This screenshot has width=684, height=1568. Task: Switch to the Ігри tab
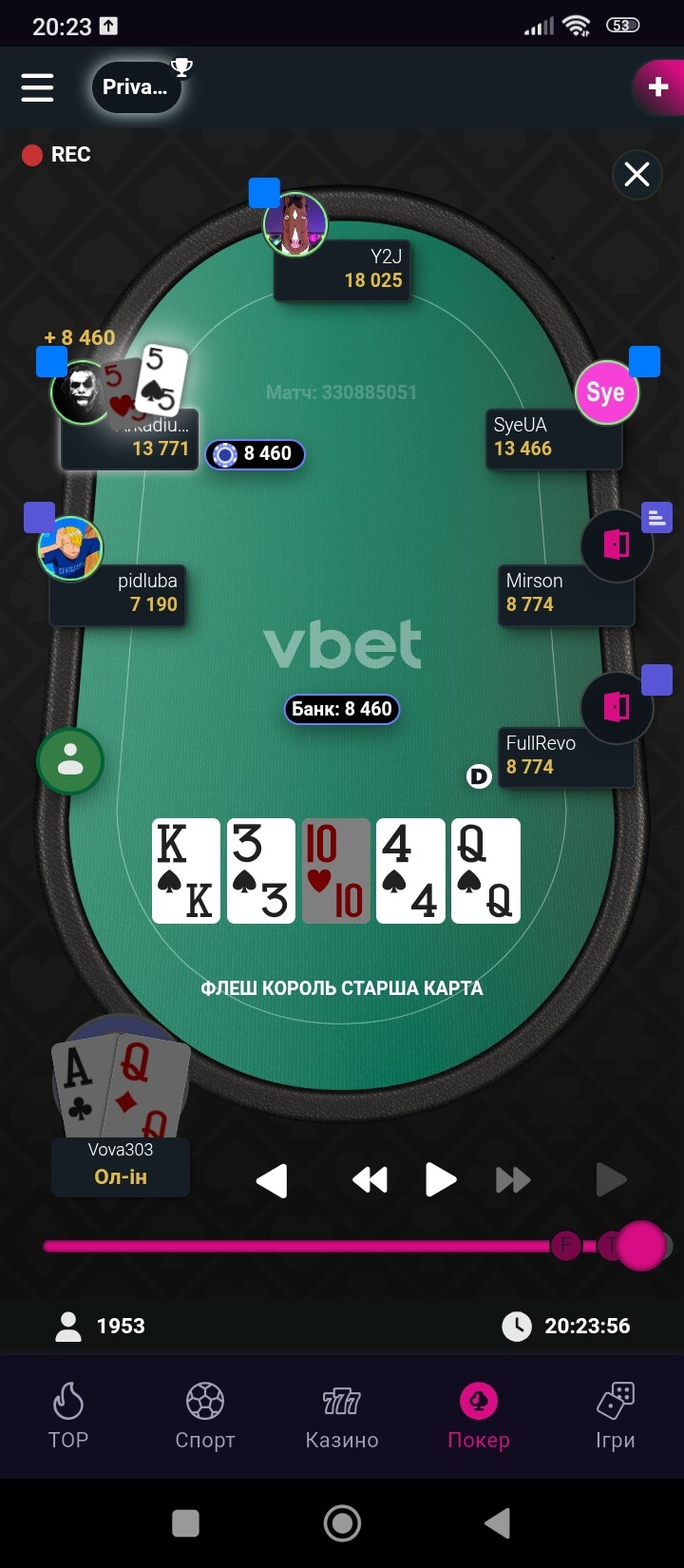click(616, 1415)
